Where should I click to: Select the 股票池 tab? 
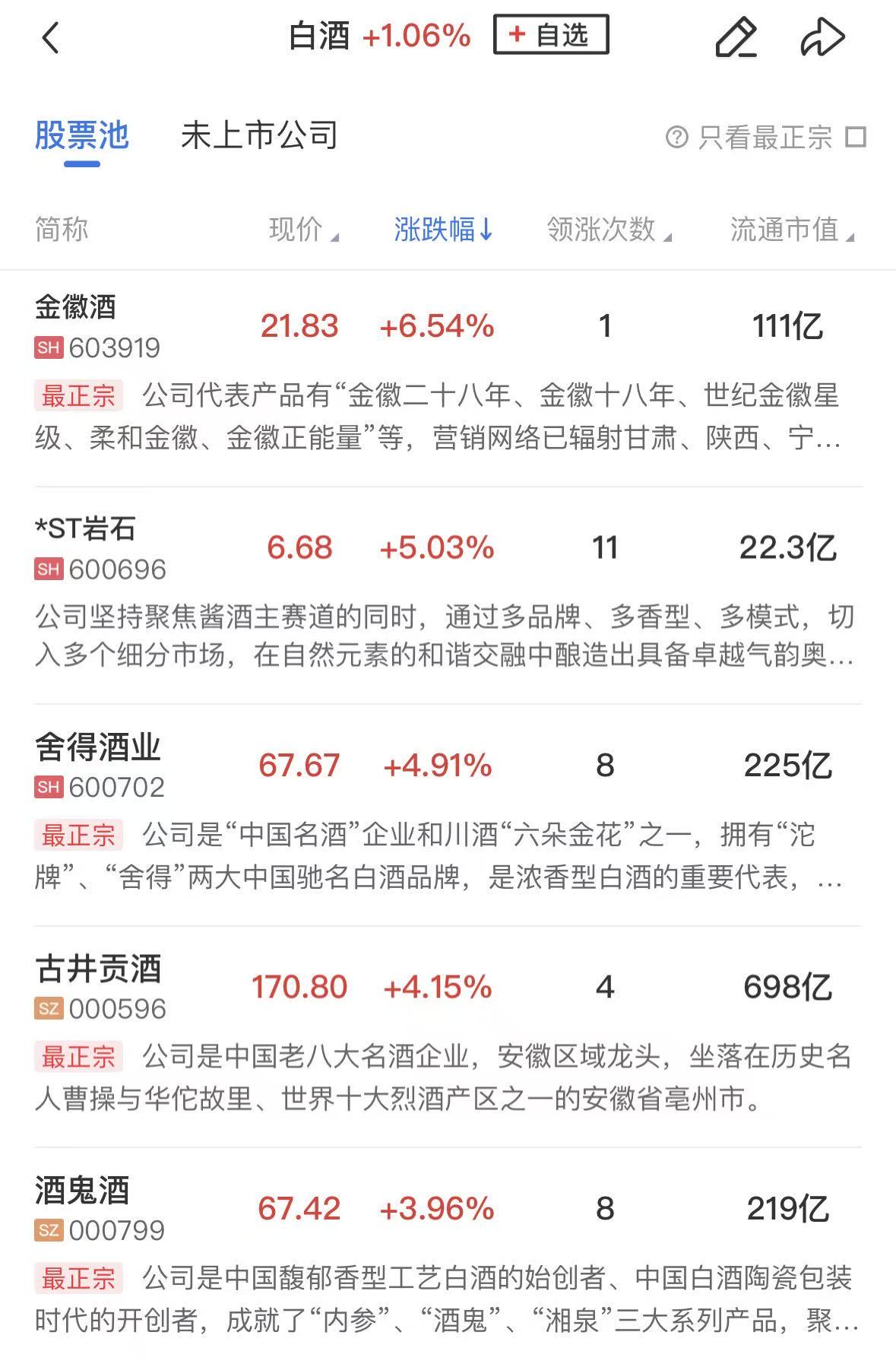pyautogui.click(x=82, y=136)
